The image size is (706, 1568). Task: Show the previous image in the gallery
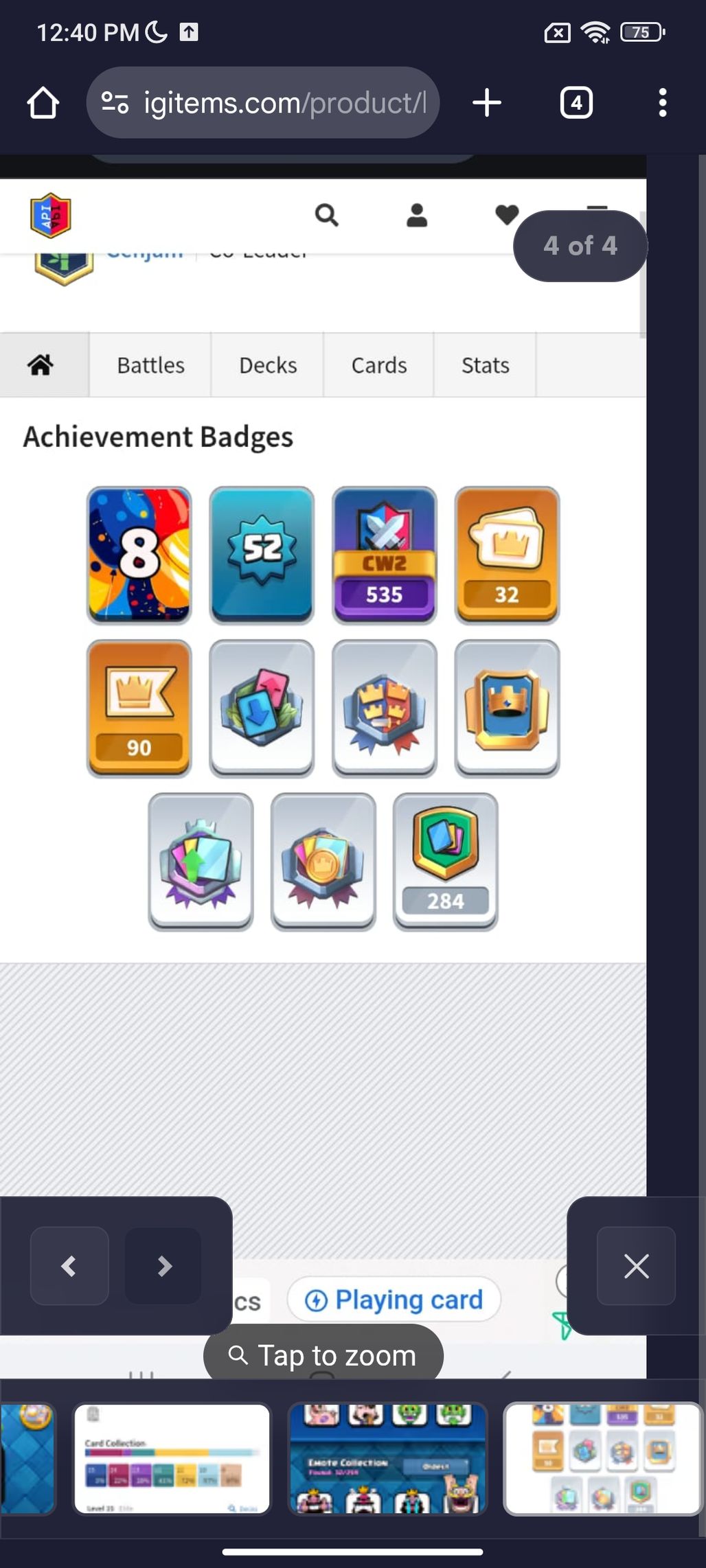tap(69, 1265)
